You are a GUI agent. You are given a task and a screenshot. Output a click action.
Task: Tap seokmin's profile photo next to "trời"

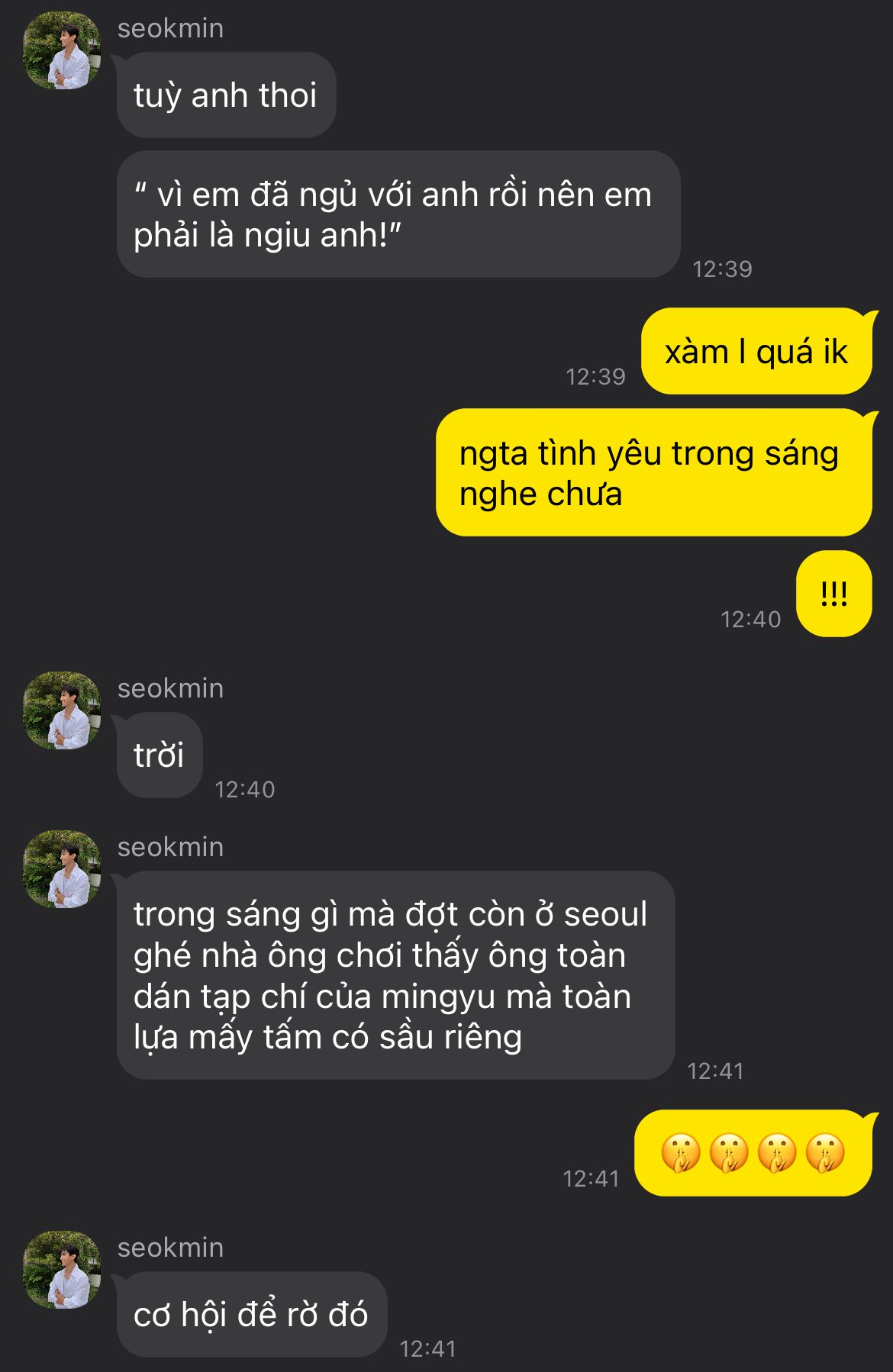pyautogui.click(x=62, y=710)
